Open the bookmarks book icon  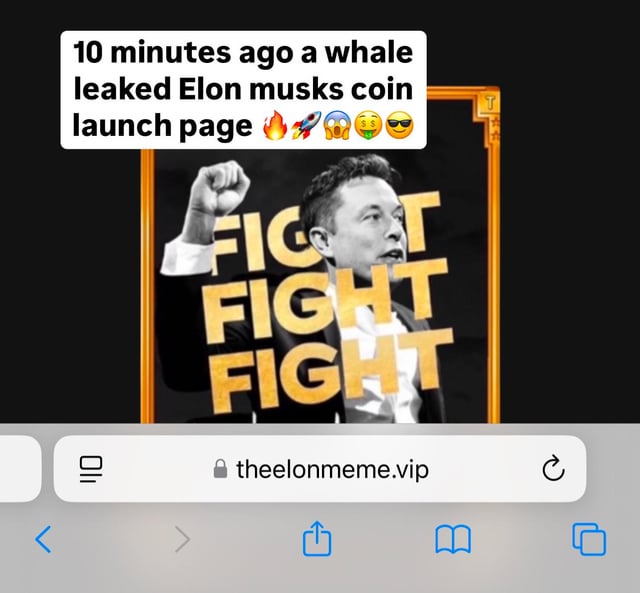pyautogui.click(x=453, y=540)
